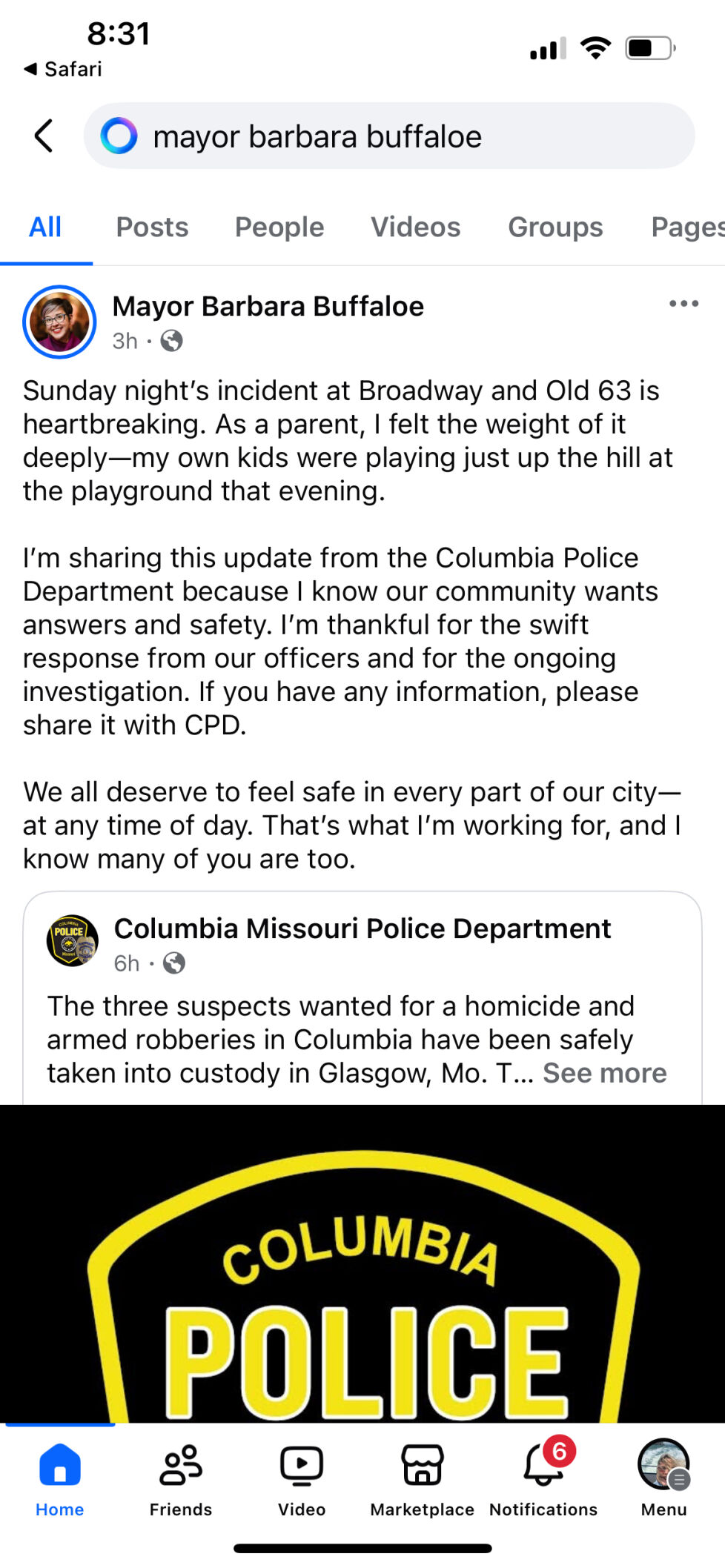Open the Menu tab
725x1568 pixels.
click(663, 1478)
